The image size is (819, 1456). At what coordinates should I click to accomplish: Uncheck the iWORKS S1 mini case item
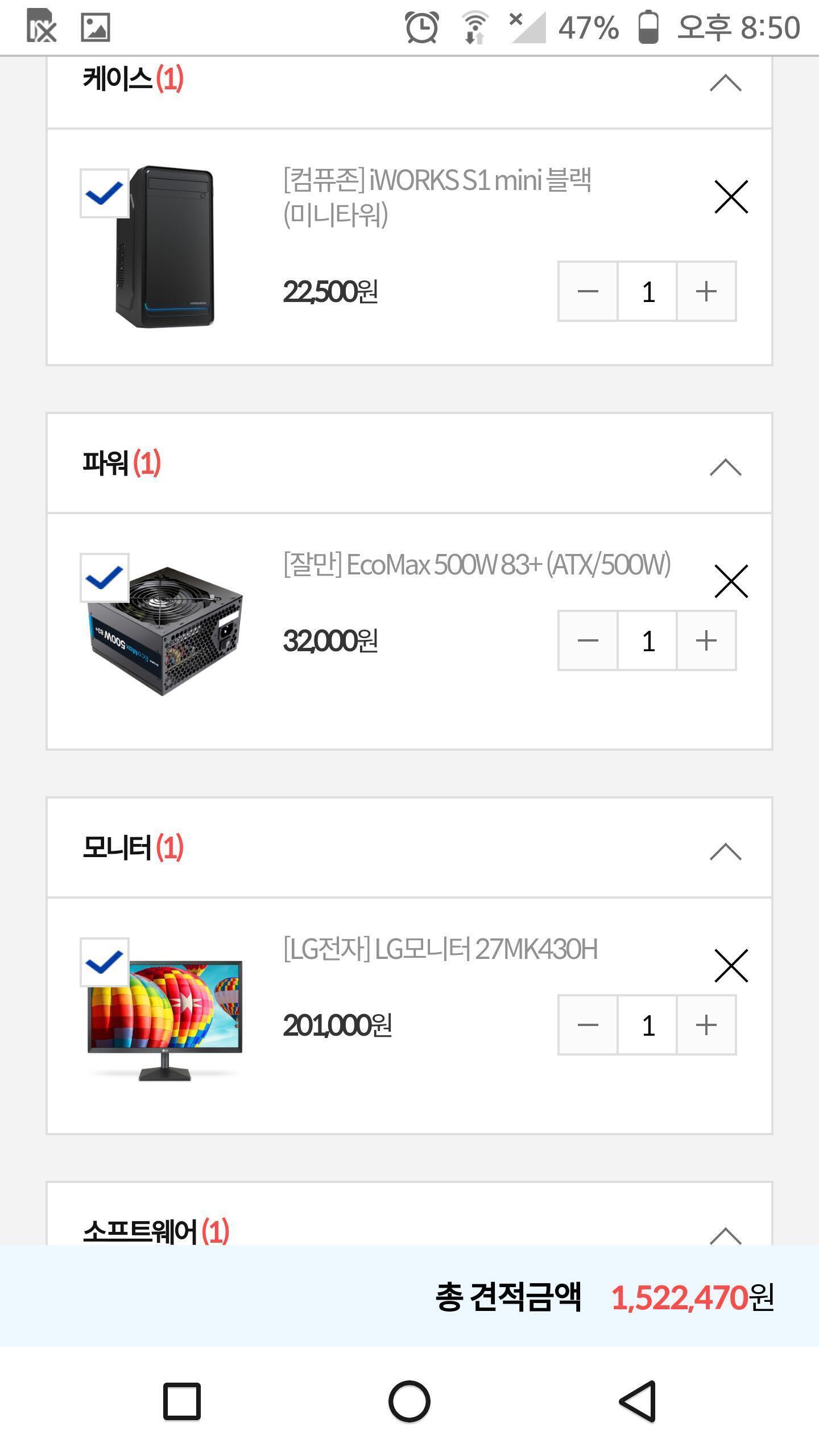tap(104, 193)
